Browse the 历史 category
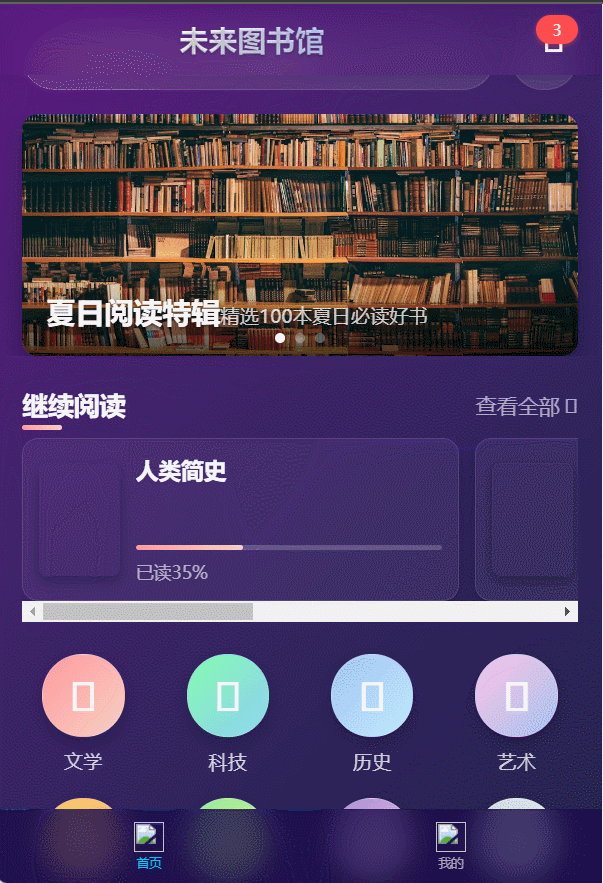Screen dimensions: 603x883 [x=372, y=696]
